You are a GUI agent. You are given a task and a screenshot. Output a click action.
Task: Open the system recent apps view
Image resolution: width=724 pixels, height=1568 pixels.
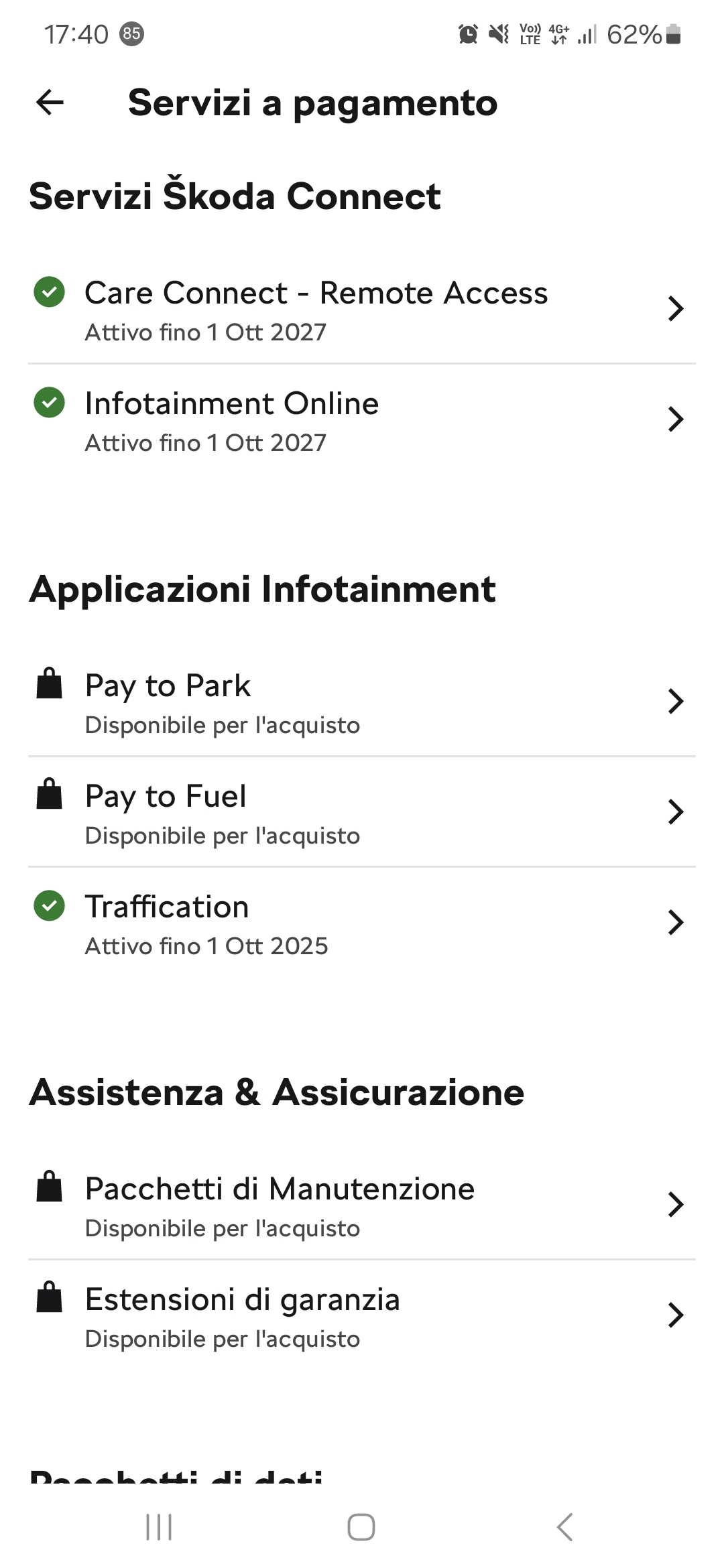pyautogui.click(x=159, y=1527)
